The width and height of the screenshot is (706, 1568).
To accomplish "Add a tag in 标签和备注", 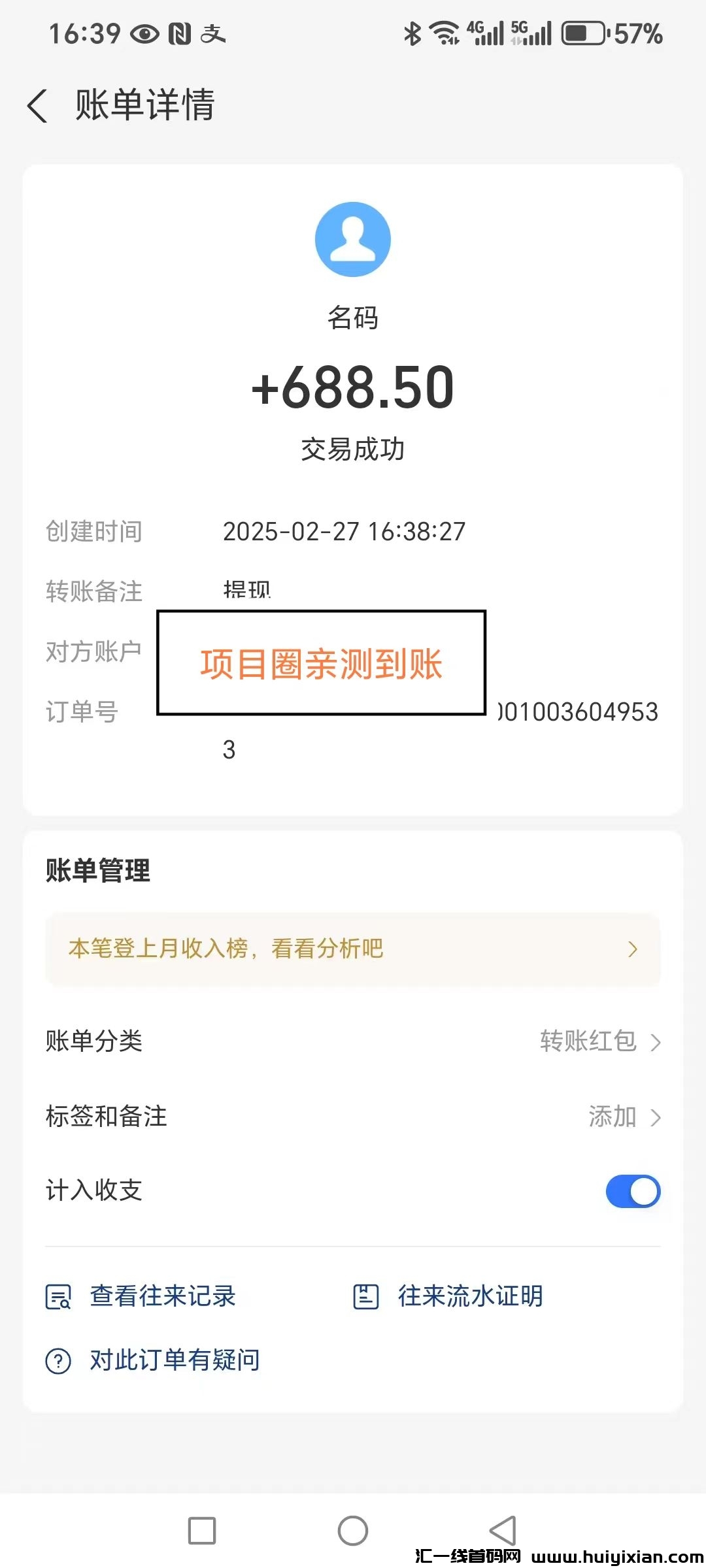I will pyautogui.click(x=624, y=1117).
